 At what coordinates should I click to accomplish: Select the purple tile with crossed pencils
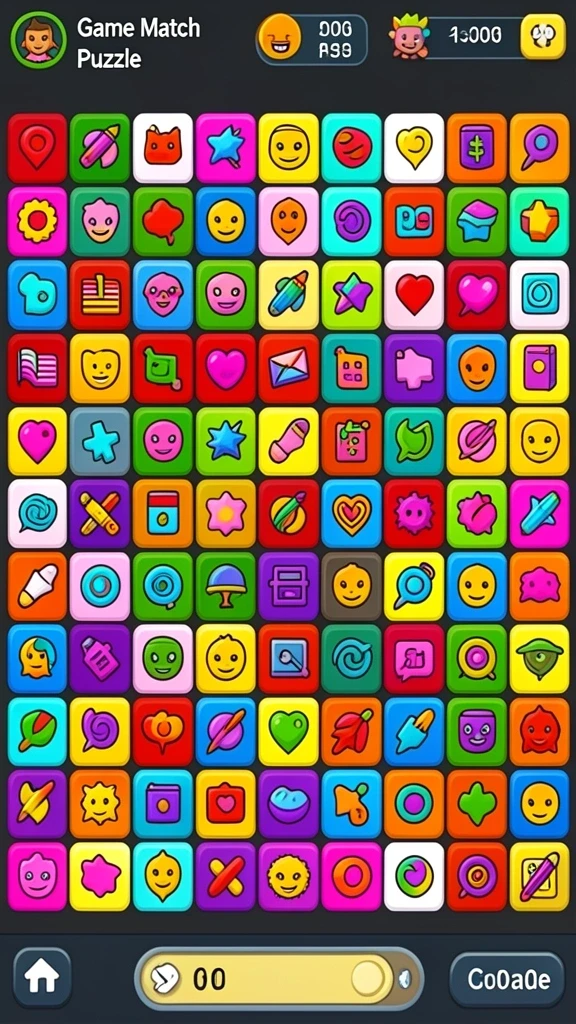(100, 513)
